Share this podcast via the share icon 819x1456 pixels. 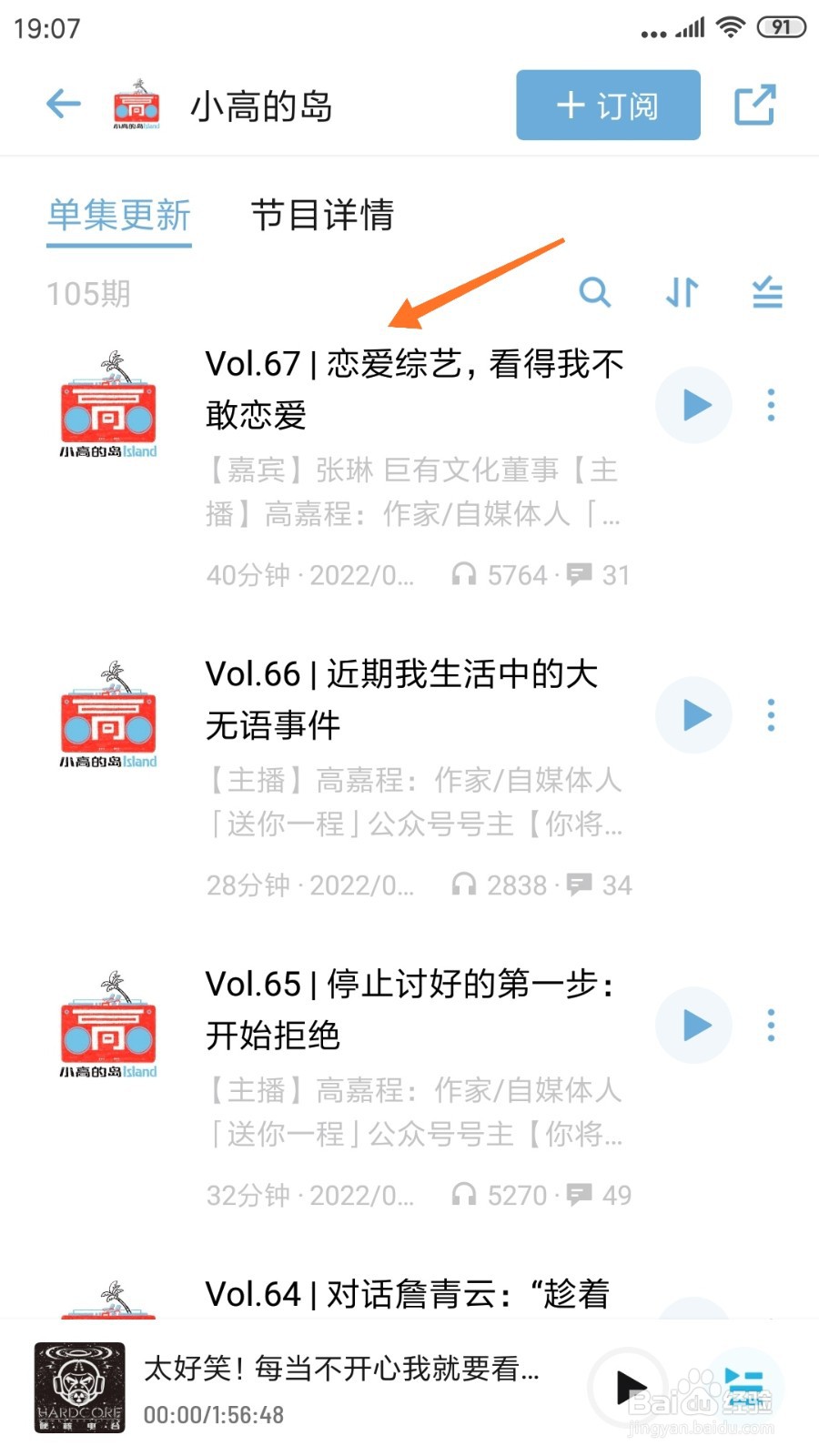click(x=754, y=105)
